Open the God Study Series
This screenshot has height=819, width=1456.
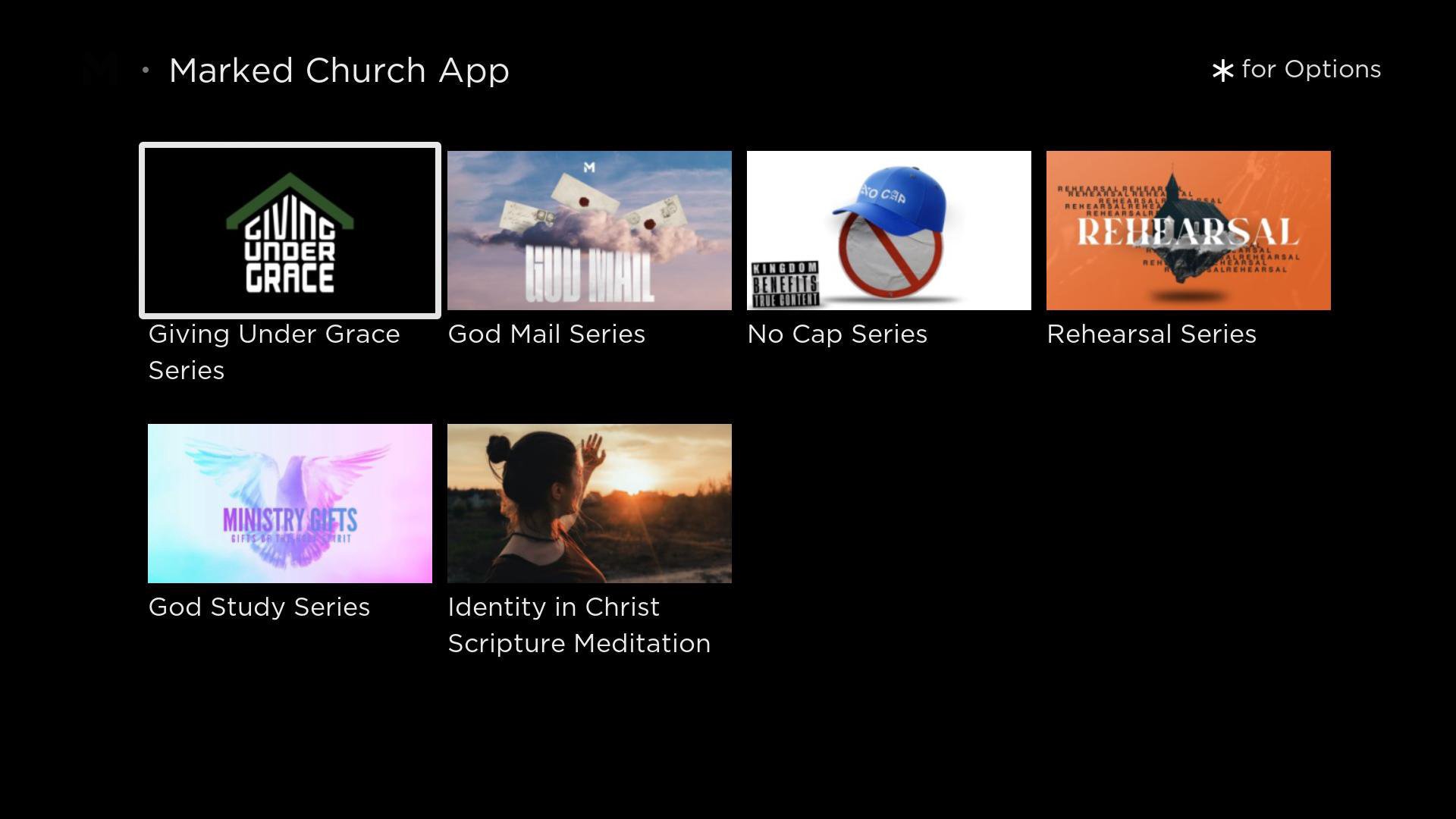tap(290, 504)
